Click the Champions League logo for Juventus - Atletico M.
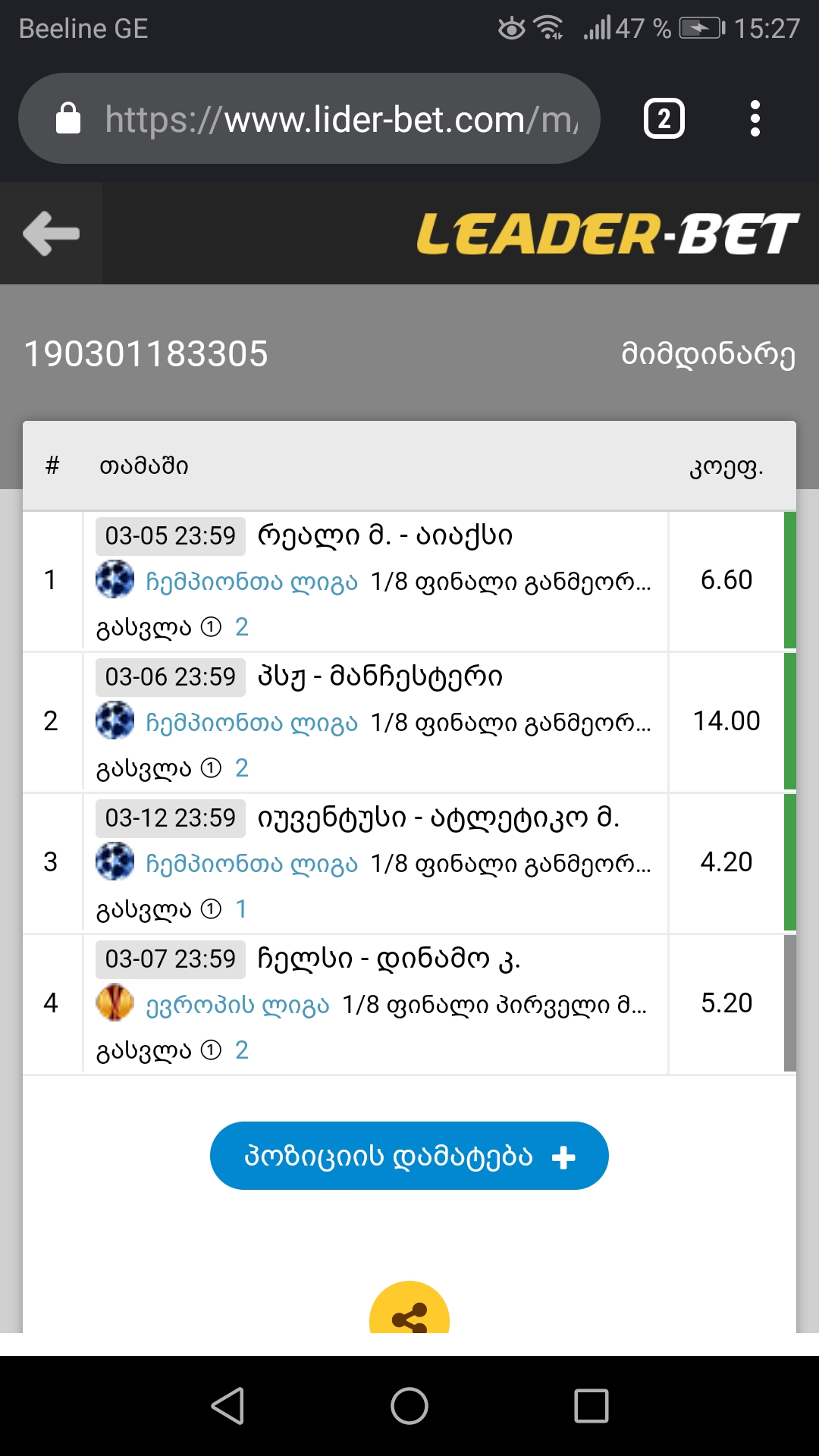The width and height of the screenshot is (819, 1456). pyautogui.click(x=114, y=861)
